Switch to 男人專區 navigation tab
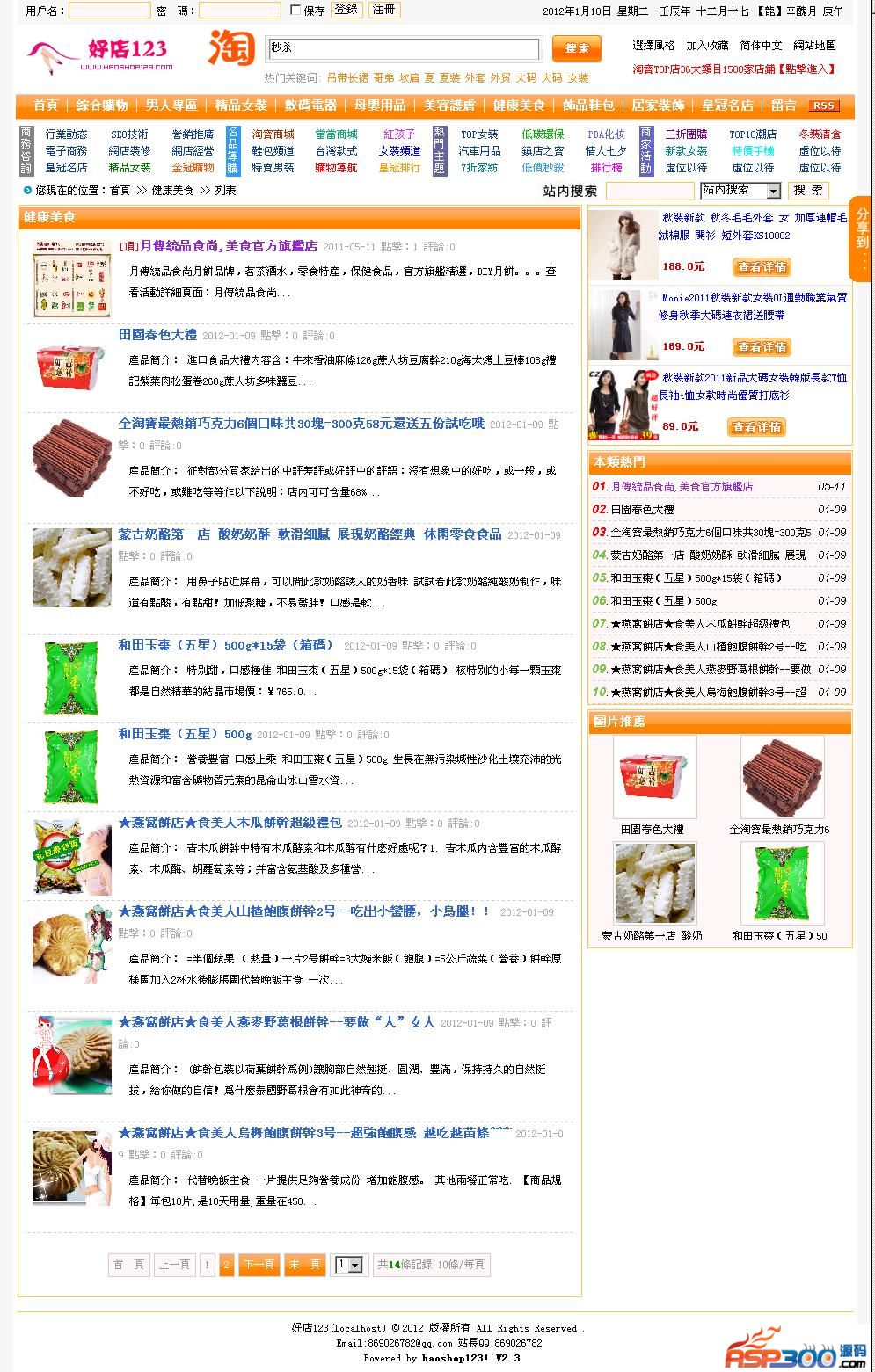The image size is (875, 1372). (171, 105)
